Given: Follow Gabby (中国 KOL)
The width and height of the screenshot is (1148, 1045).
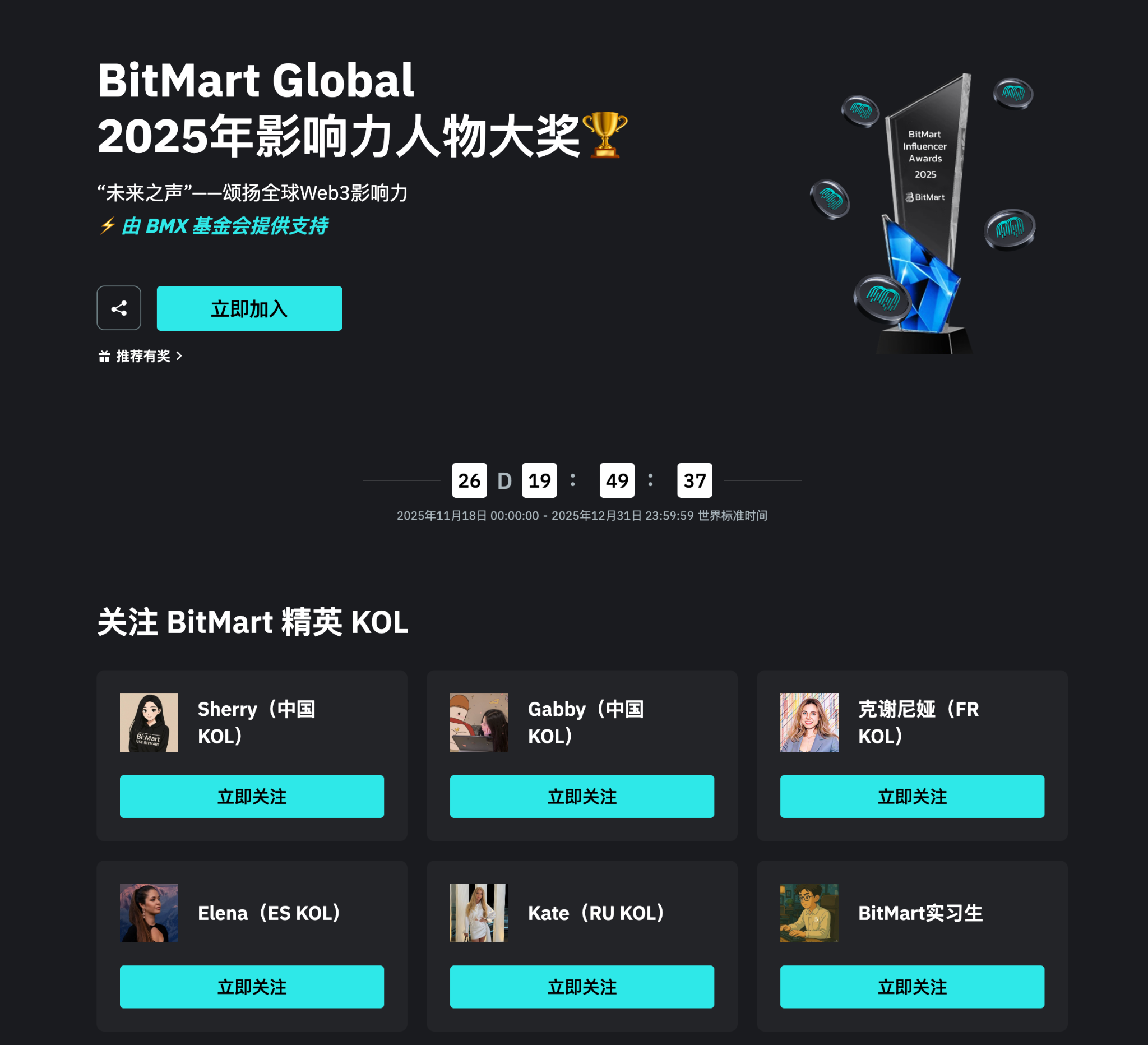Looking at the screenshot, I should pyautogui.click(x=581, y=796).
